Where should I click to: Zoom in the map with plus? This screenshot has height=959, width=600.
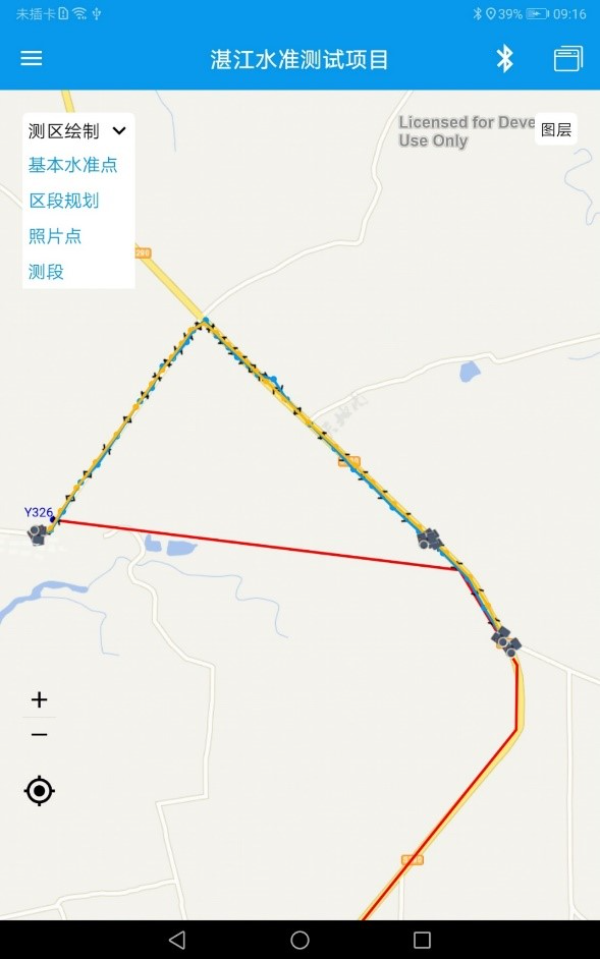coord(39,700)
